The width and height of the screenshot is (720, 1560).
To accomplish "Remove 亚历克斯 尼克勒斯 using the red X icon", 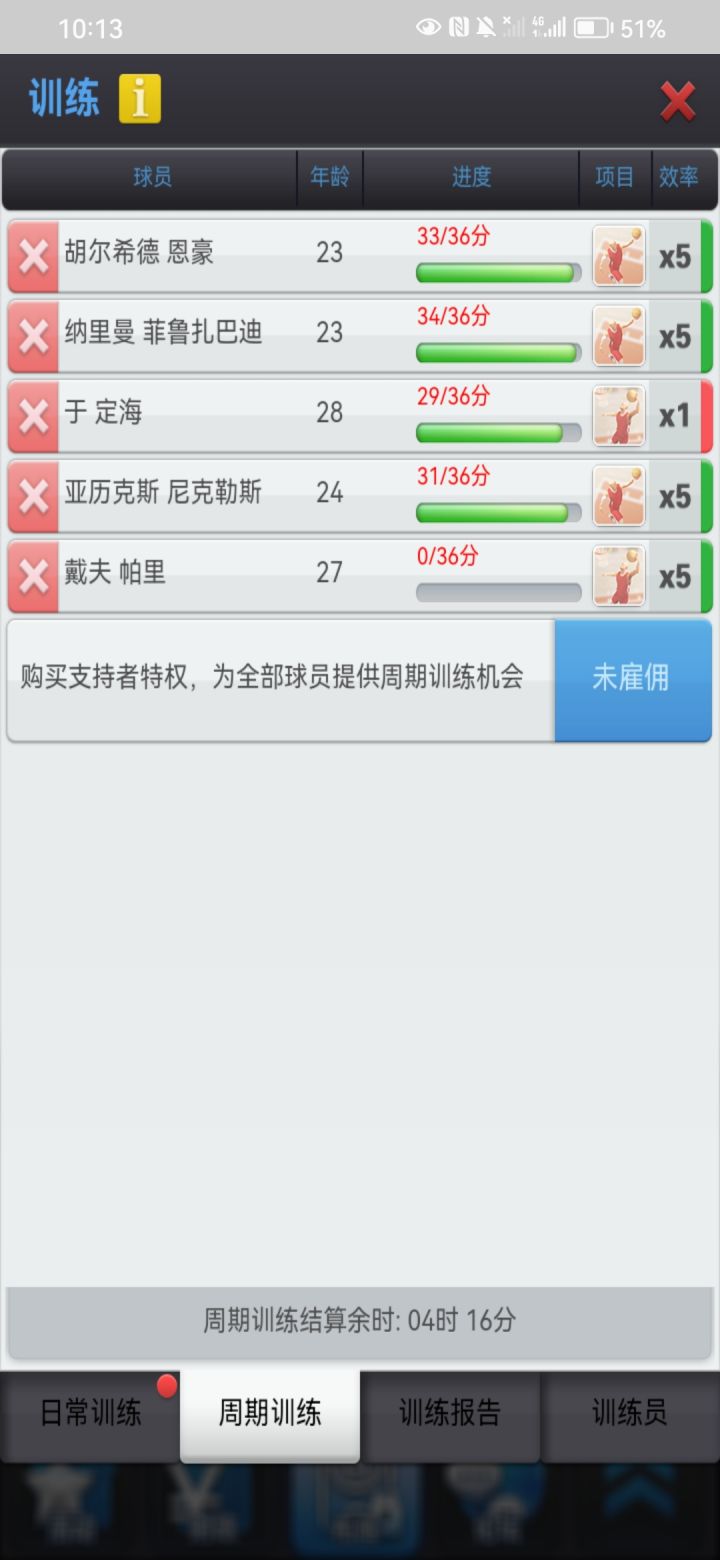I will click(34, 496).
